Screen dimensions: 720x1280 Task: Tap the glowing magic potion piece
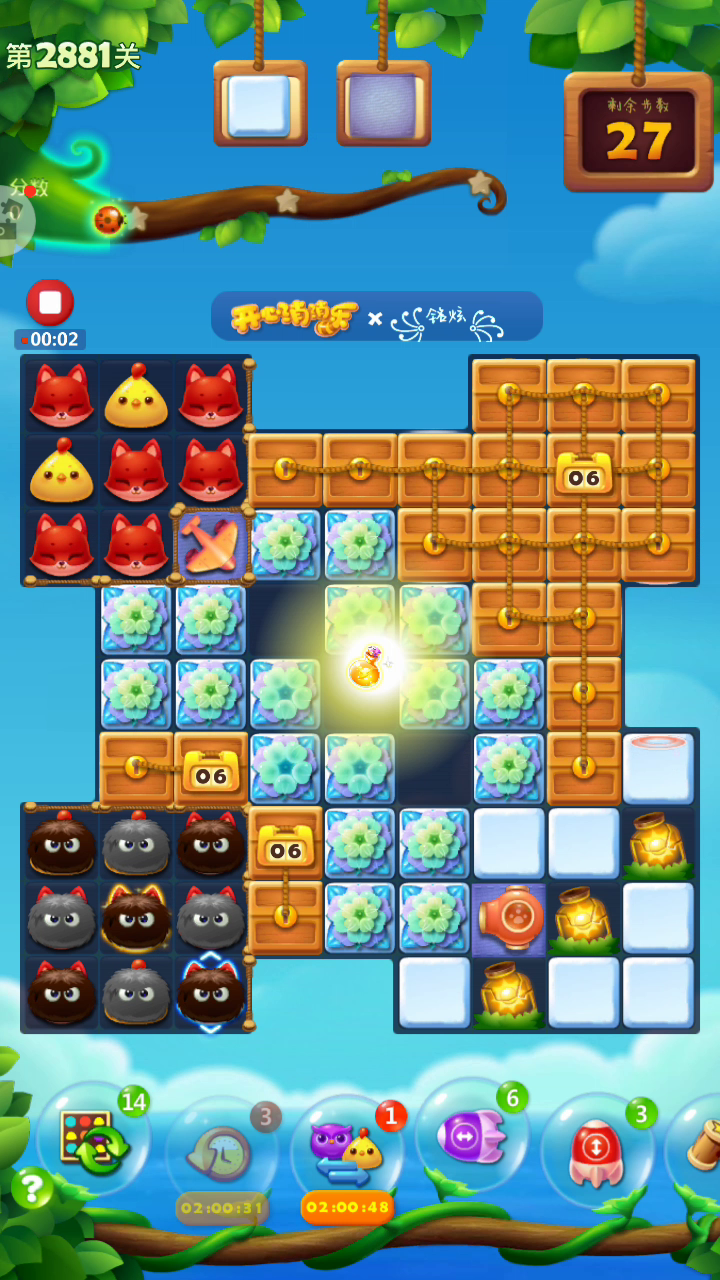[367, 667]
